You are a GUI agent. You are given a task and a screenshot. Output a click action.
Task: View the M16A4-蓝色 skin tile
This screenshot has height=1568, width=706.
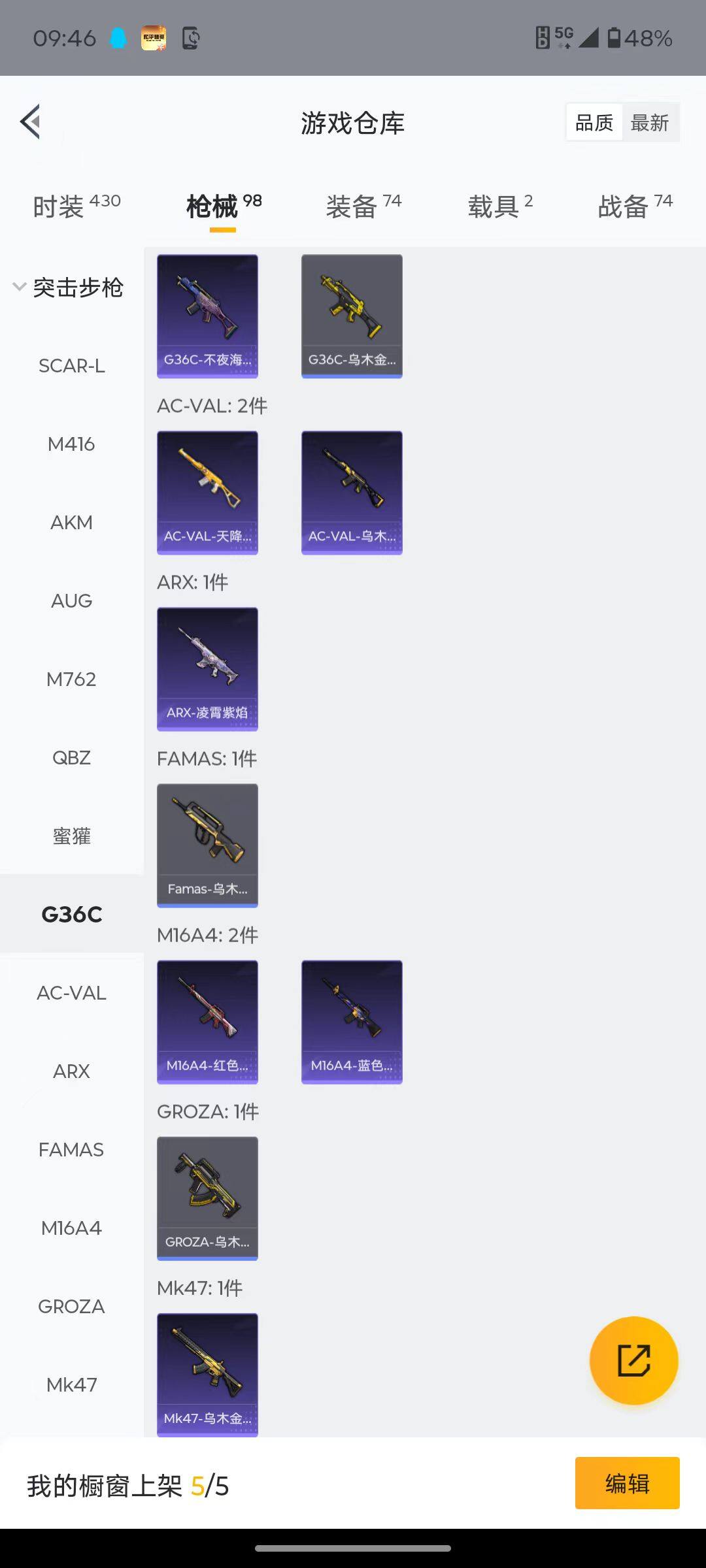pyautogui.click(x=352, y=1022)
